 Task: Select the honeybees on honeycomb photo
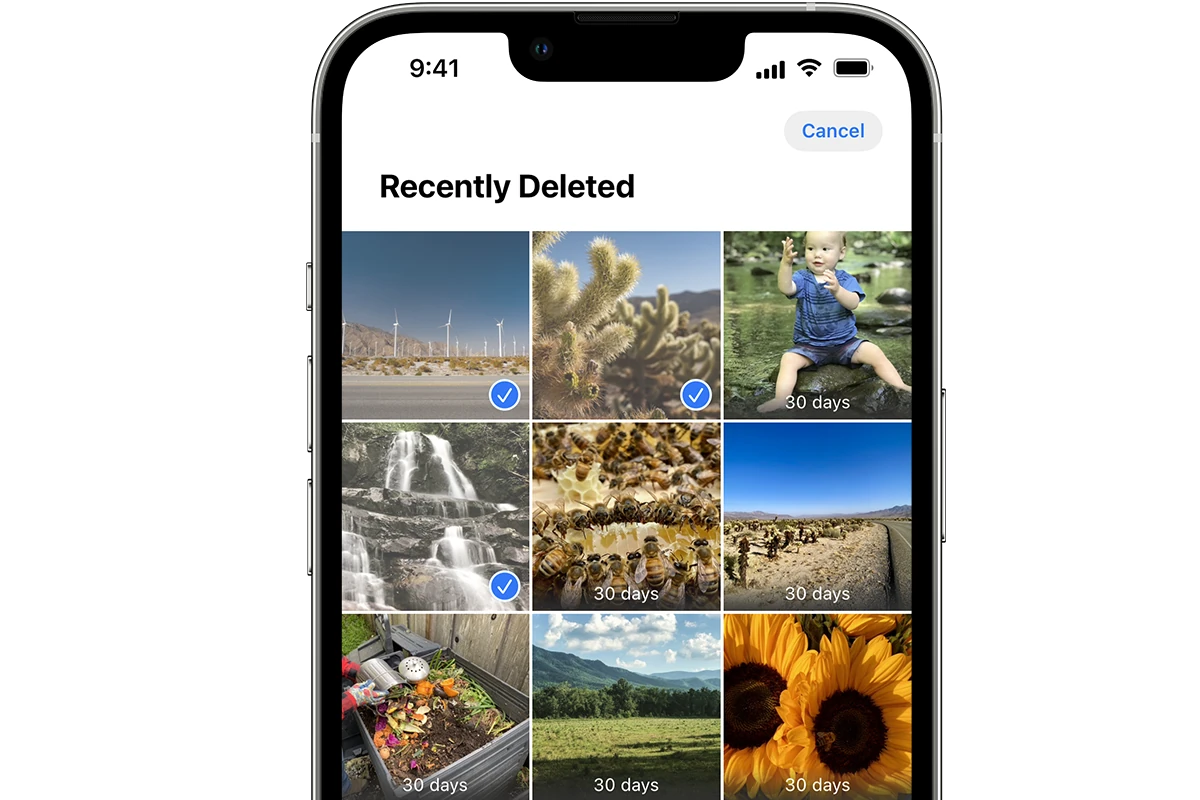pos(626,516)
